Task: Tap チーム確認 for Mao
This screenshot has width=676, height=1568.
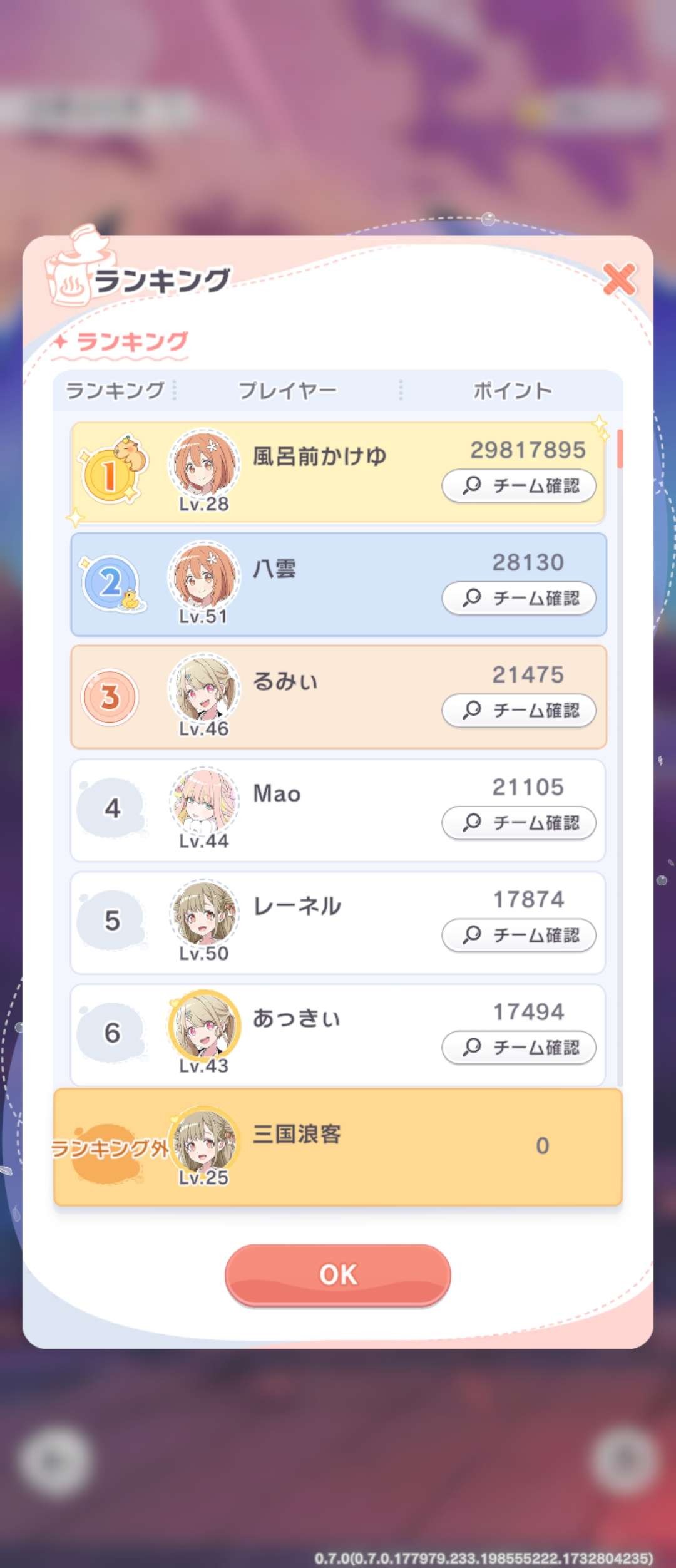Action: (518, 823)
